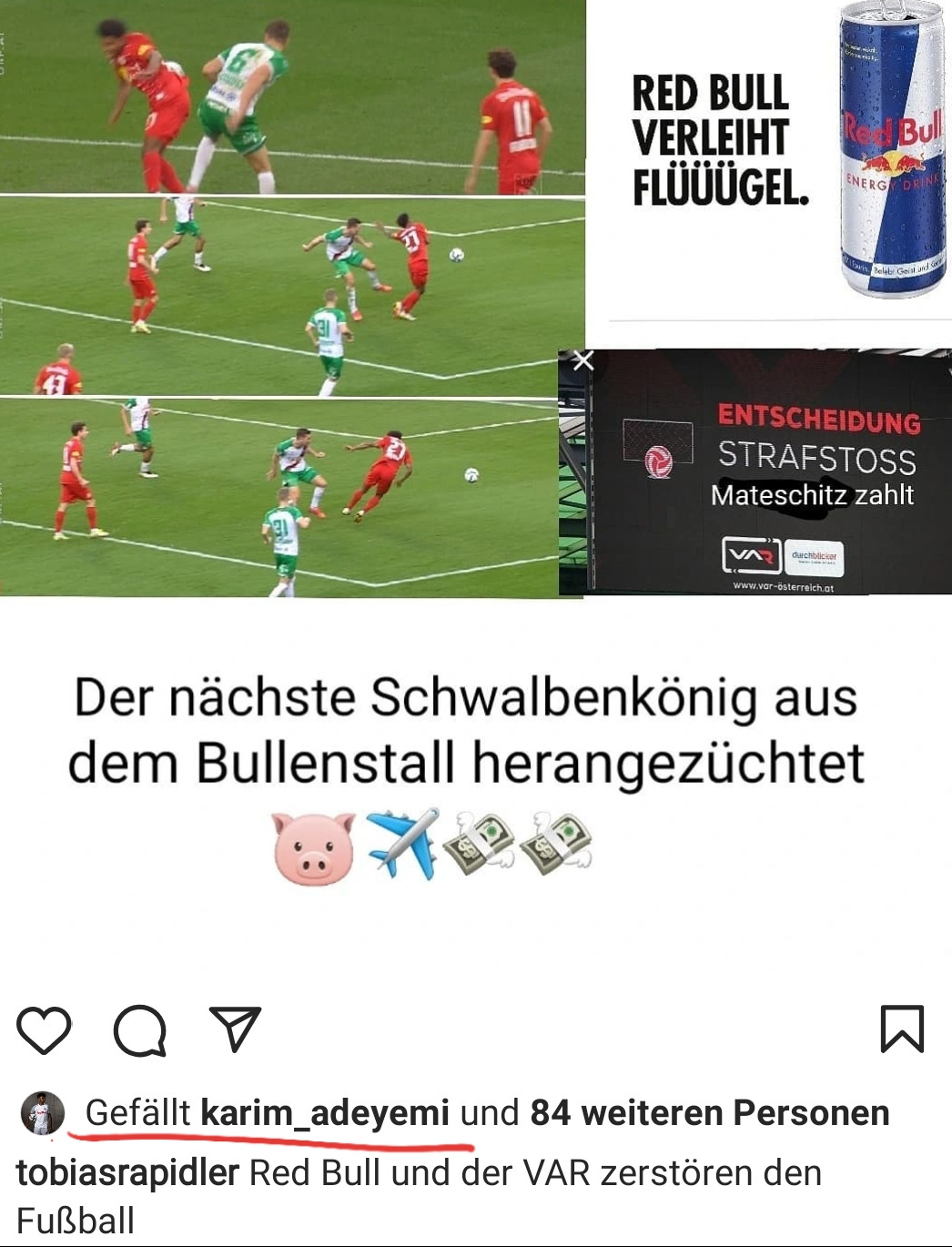Like the post with the heart icon
This screenshot has width=952, height=1247.
click(x=44, y=1029)
